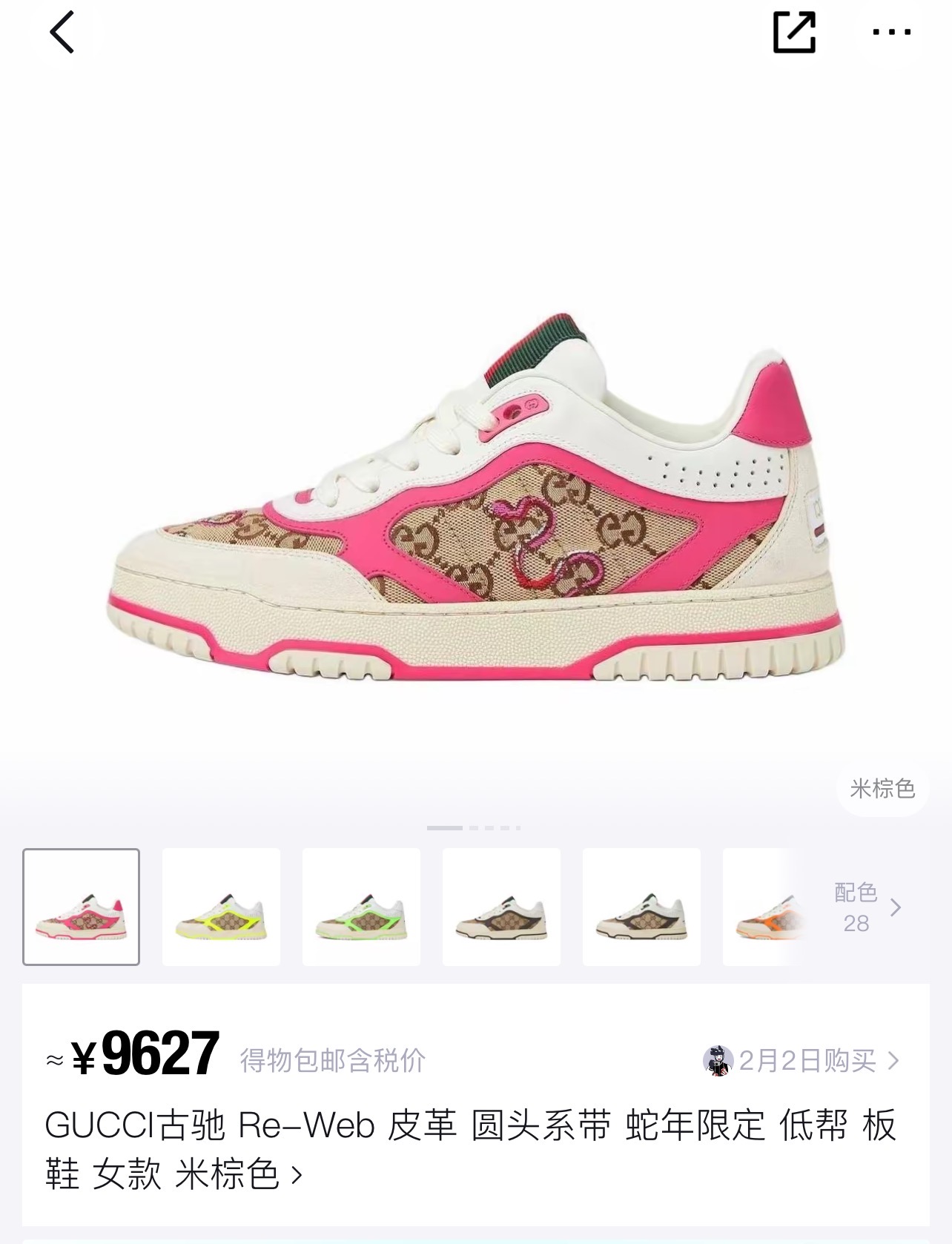The image size is (952, 1244).
Task: Go back using the top arrow
Action: (62, 32)
